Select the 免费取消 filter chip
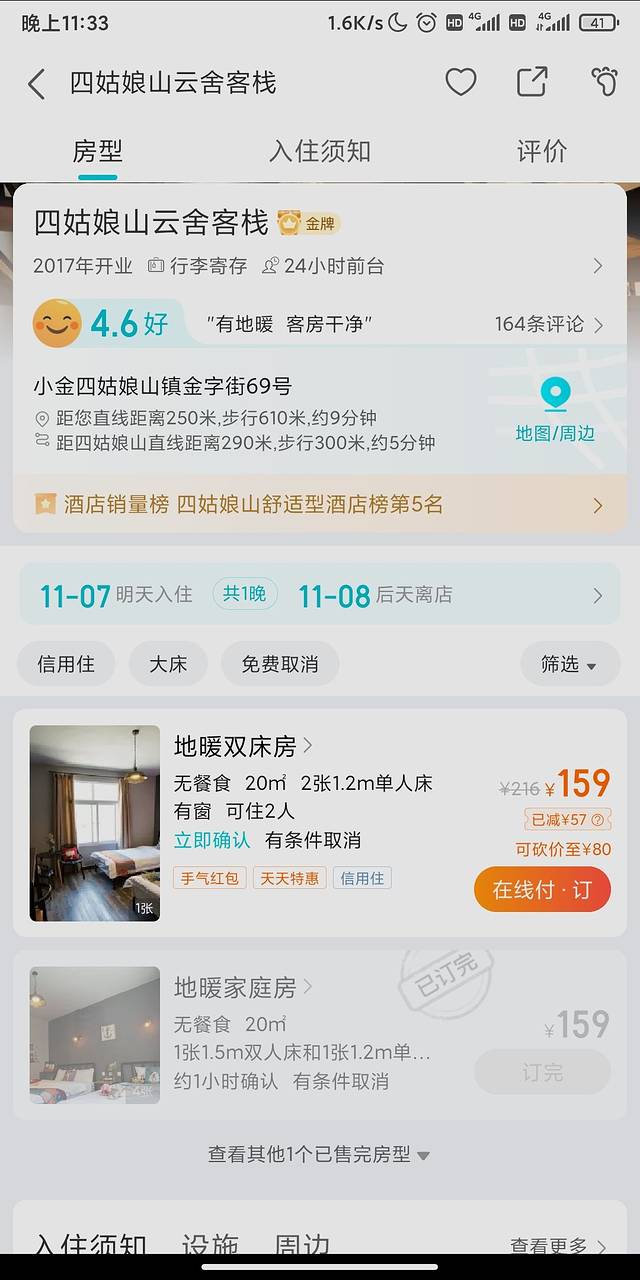The image size is (640, 1280). click(280, 663)
